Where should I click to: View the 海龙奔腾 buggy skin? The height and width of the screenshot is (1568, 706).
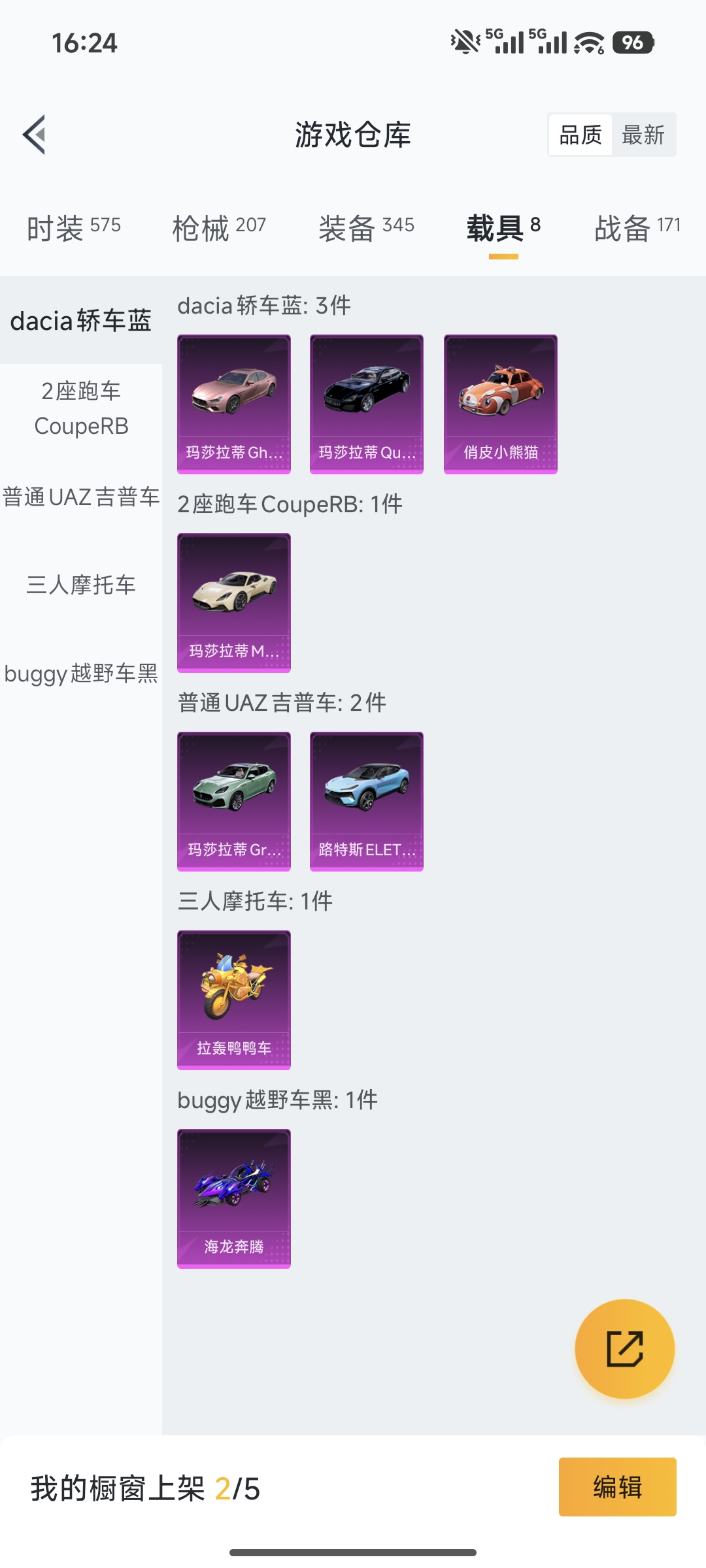point(233,1198)
